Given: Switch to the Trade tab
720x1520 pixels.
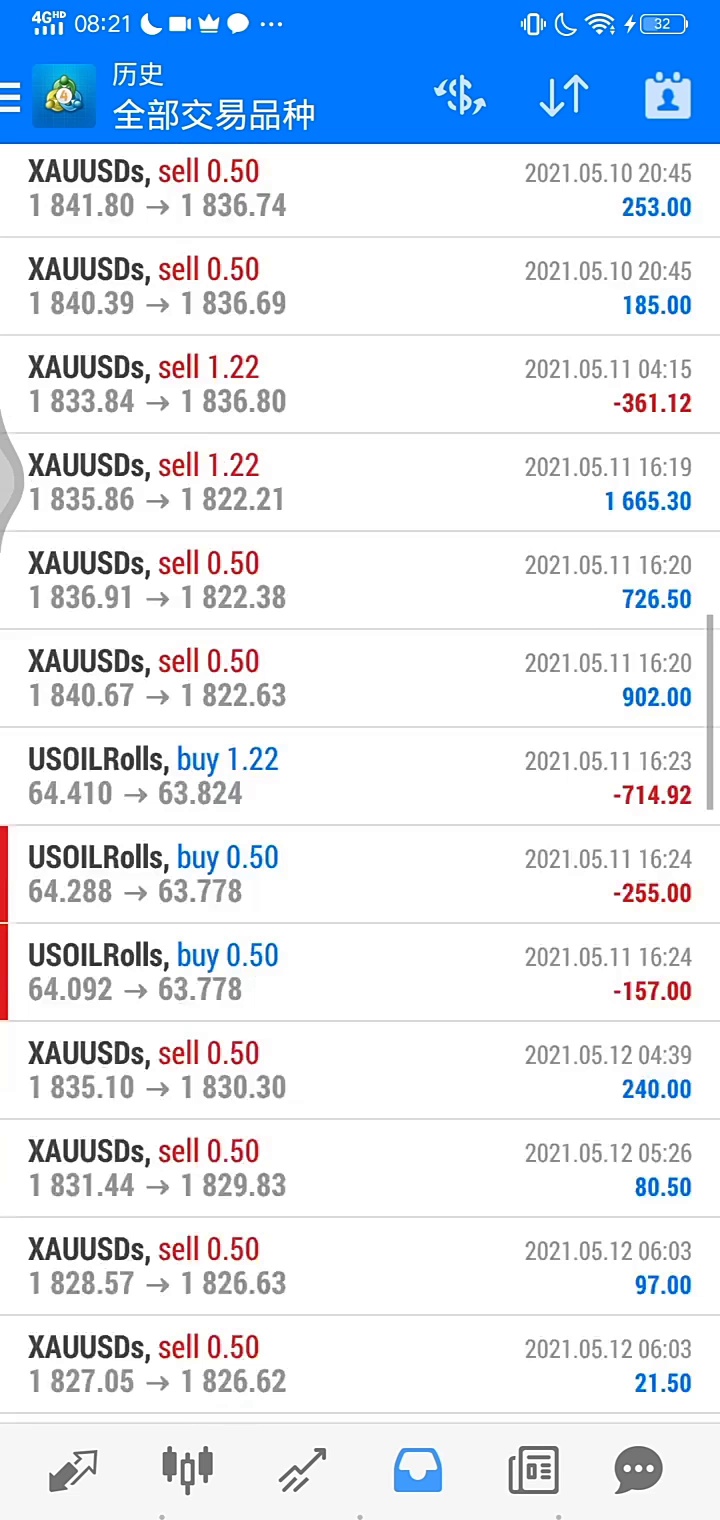Looking at the screenshot, I should [x=302, y=1468].
